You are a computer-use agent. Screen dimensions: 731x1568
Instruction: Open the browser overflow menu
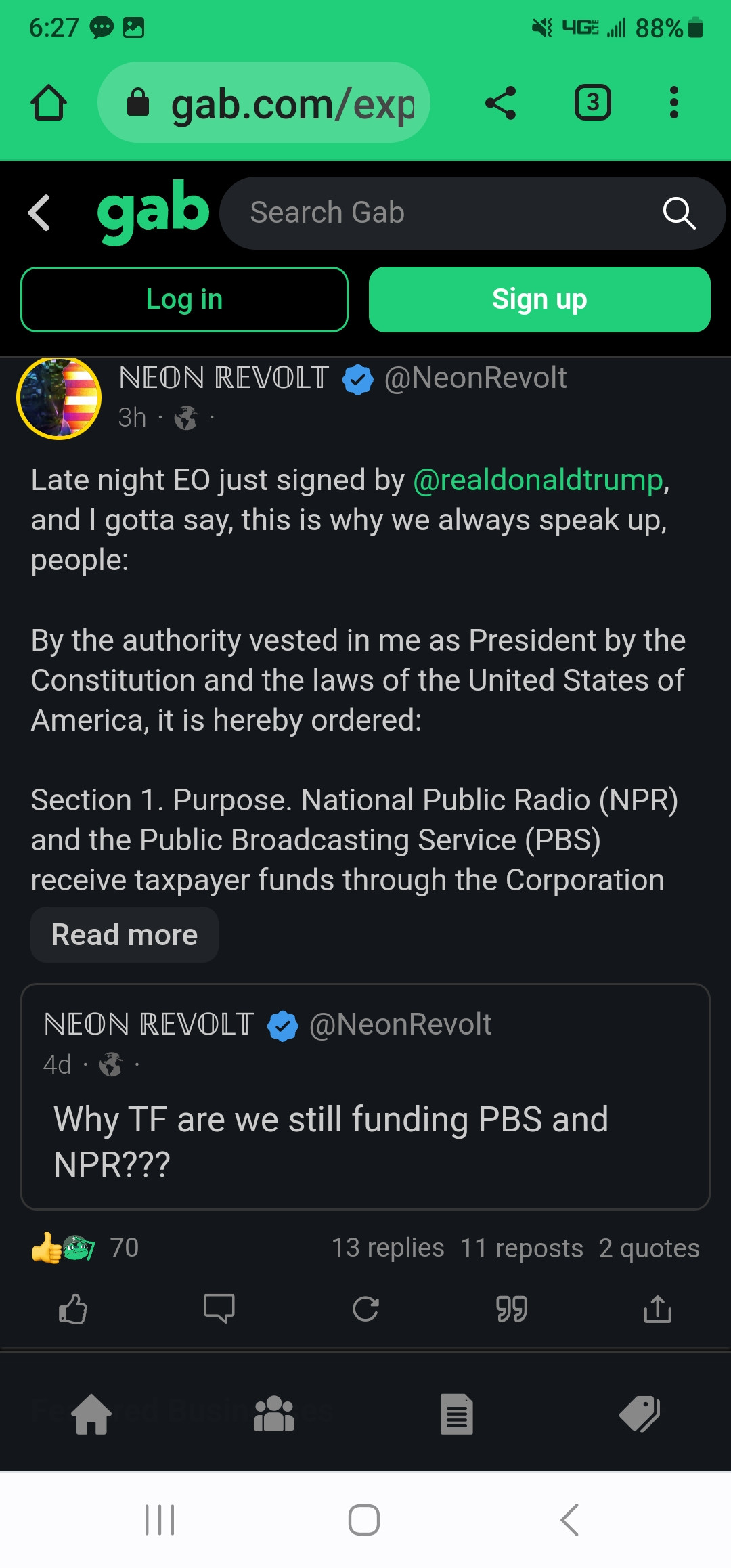coord(673,103)
